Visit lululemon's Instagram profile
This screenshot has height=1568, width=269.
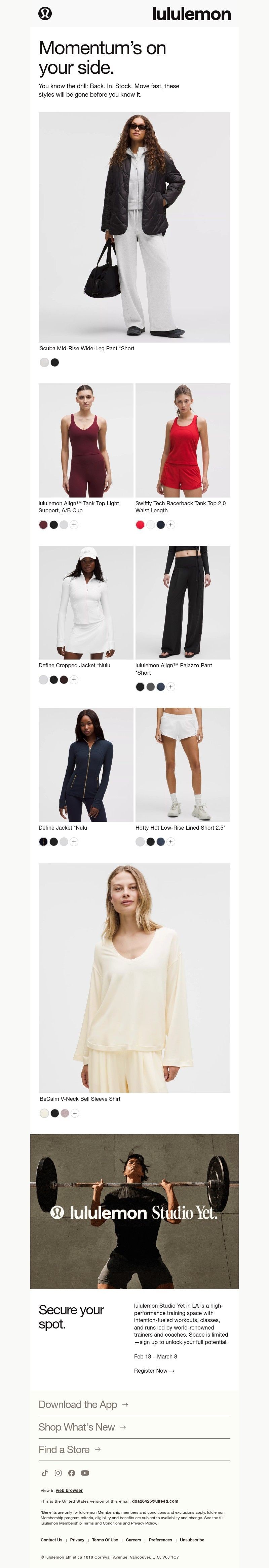(x=58, y=1472)
